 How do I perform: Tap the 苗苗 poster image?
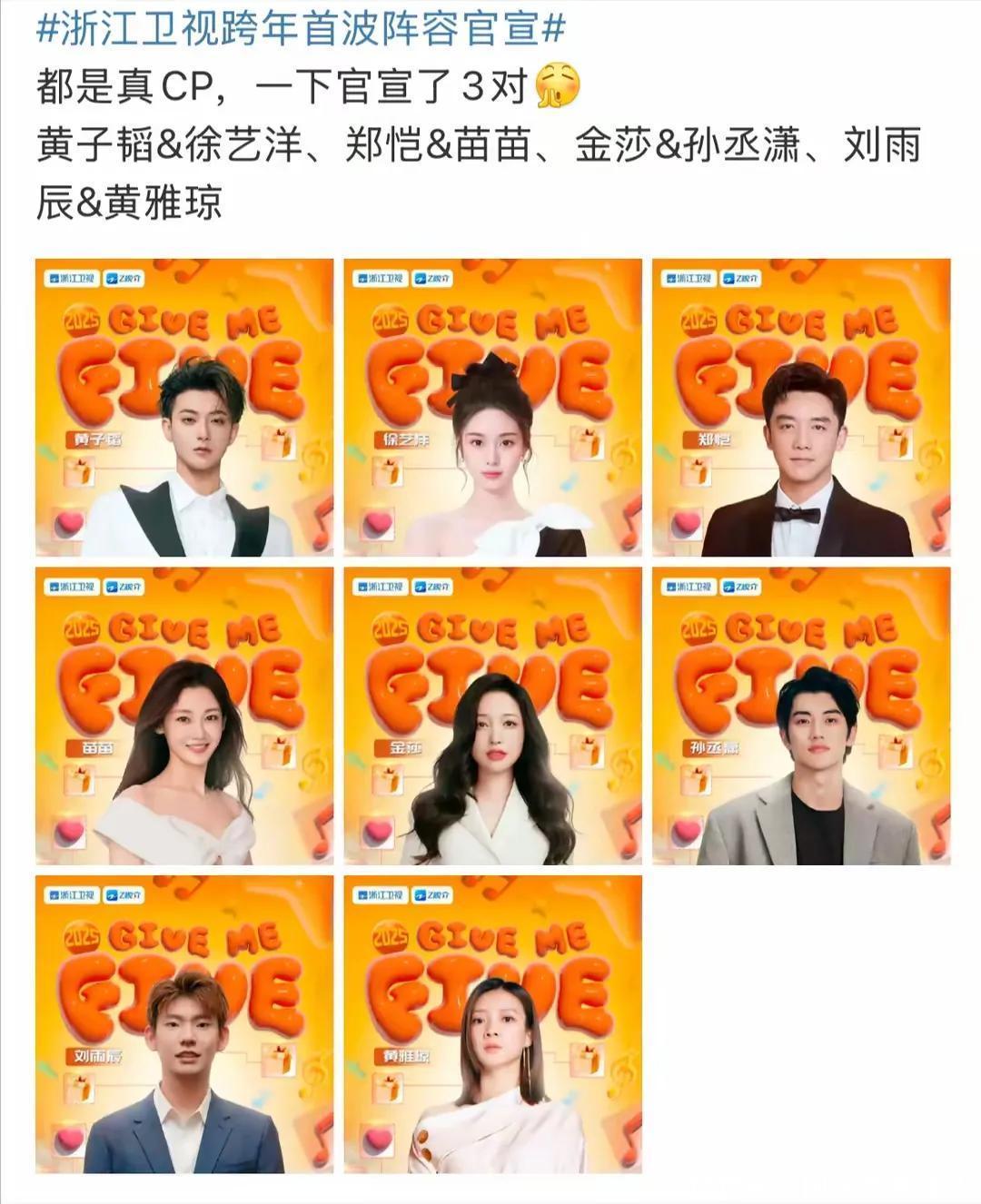pos(184,716)
